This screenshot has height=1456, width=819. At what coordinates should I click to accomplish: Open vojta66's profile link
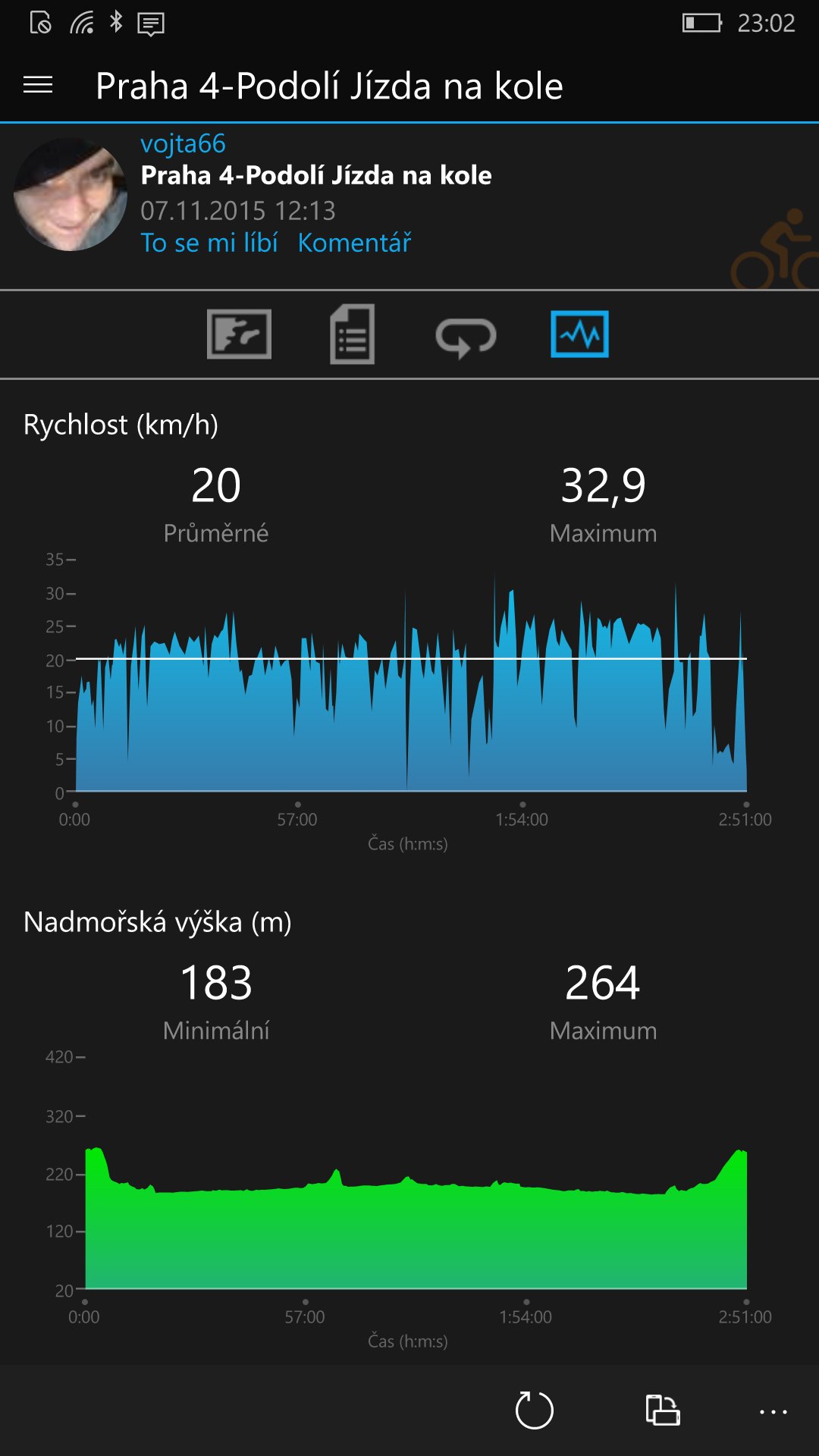pos(183,143)
